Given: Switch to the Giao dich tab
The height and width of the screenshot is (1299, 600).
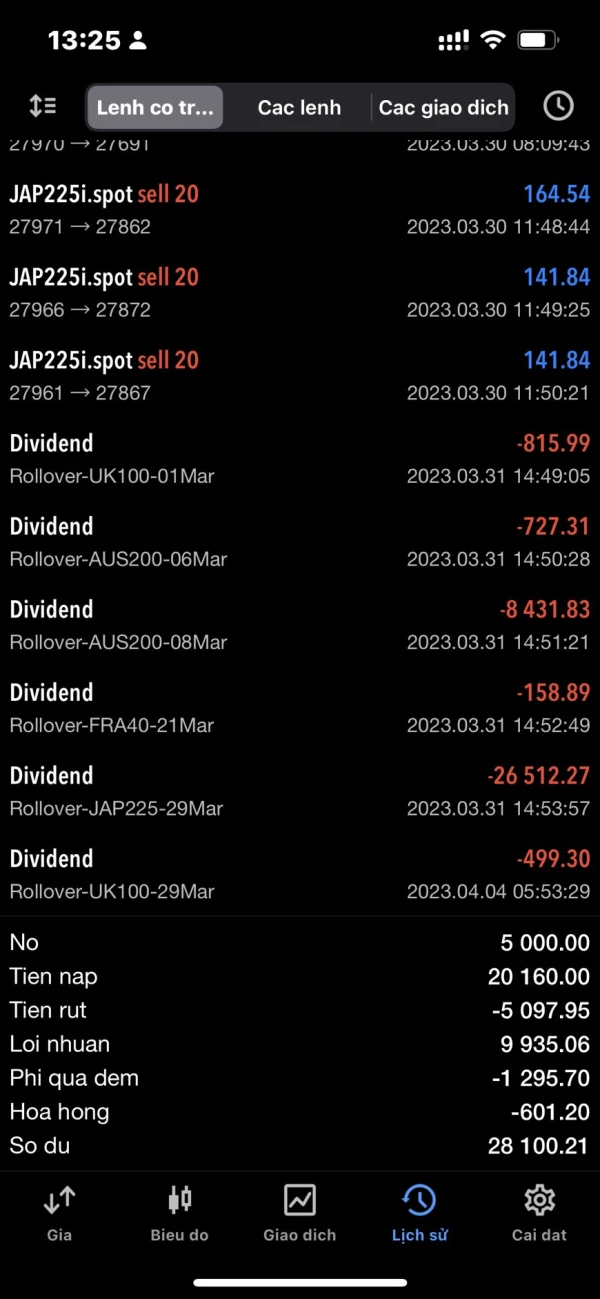Looking at the screenshot, I should tap(299, 1212).
